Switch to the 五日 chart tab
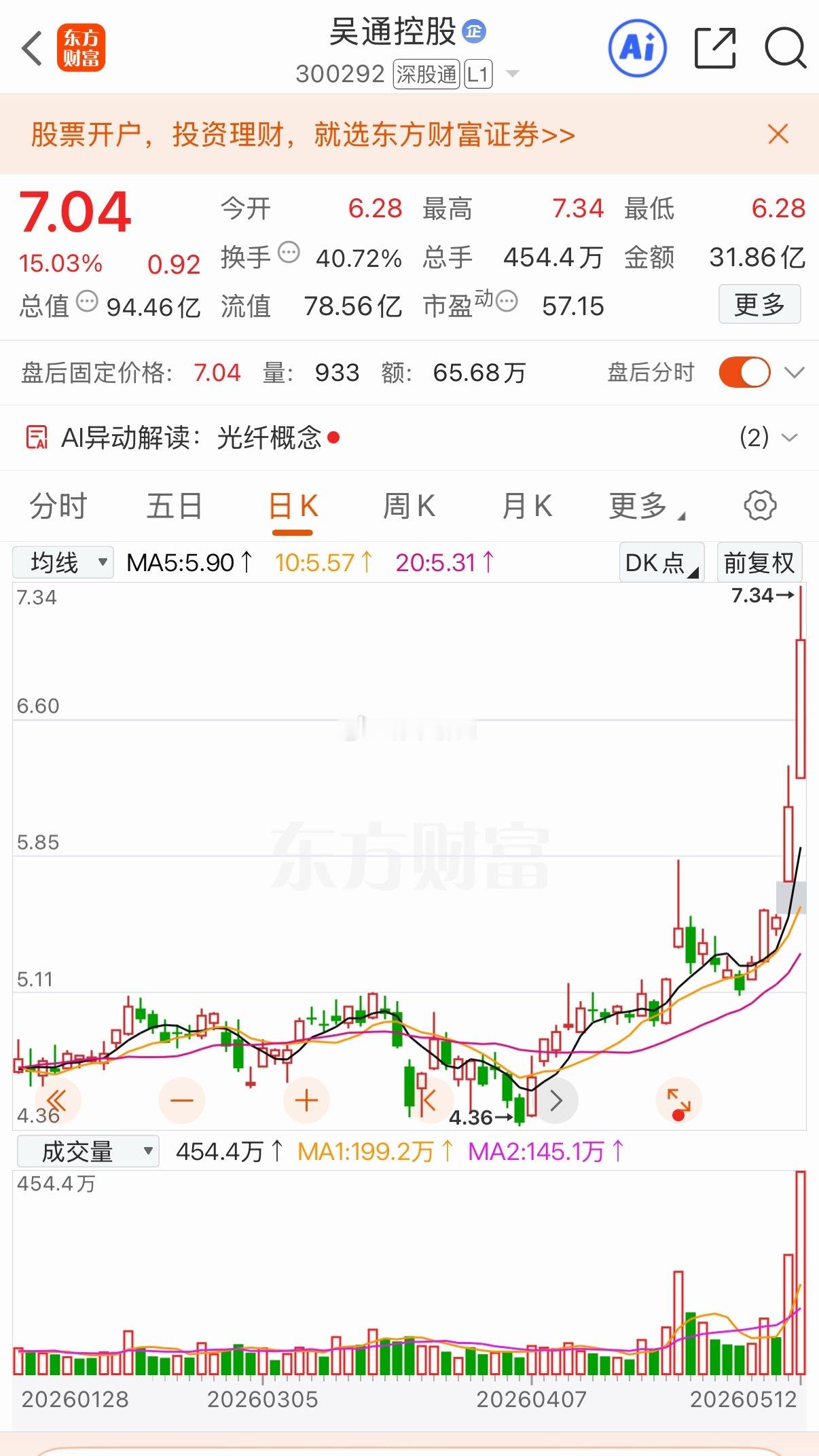The height and width of the screenshot is (1456, 819). point(175,507)
